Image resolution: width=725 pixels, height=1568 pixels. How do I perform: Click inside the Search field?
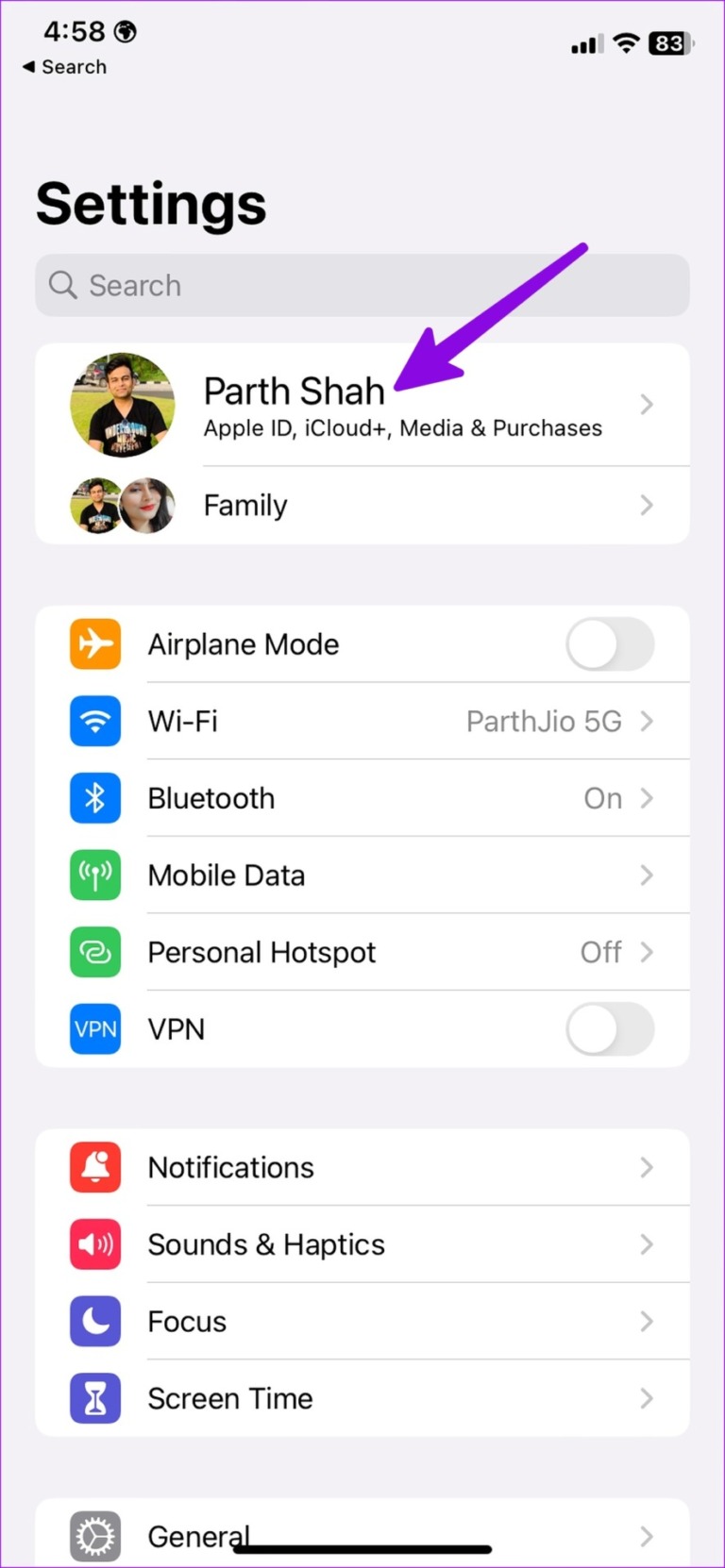362,285
